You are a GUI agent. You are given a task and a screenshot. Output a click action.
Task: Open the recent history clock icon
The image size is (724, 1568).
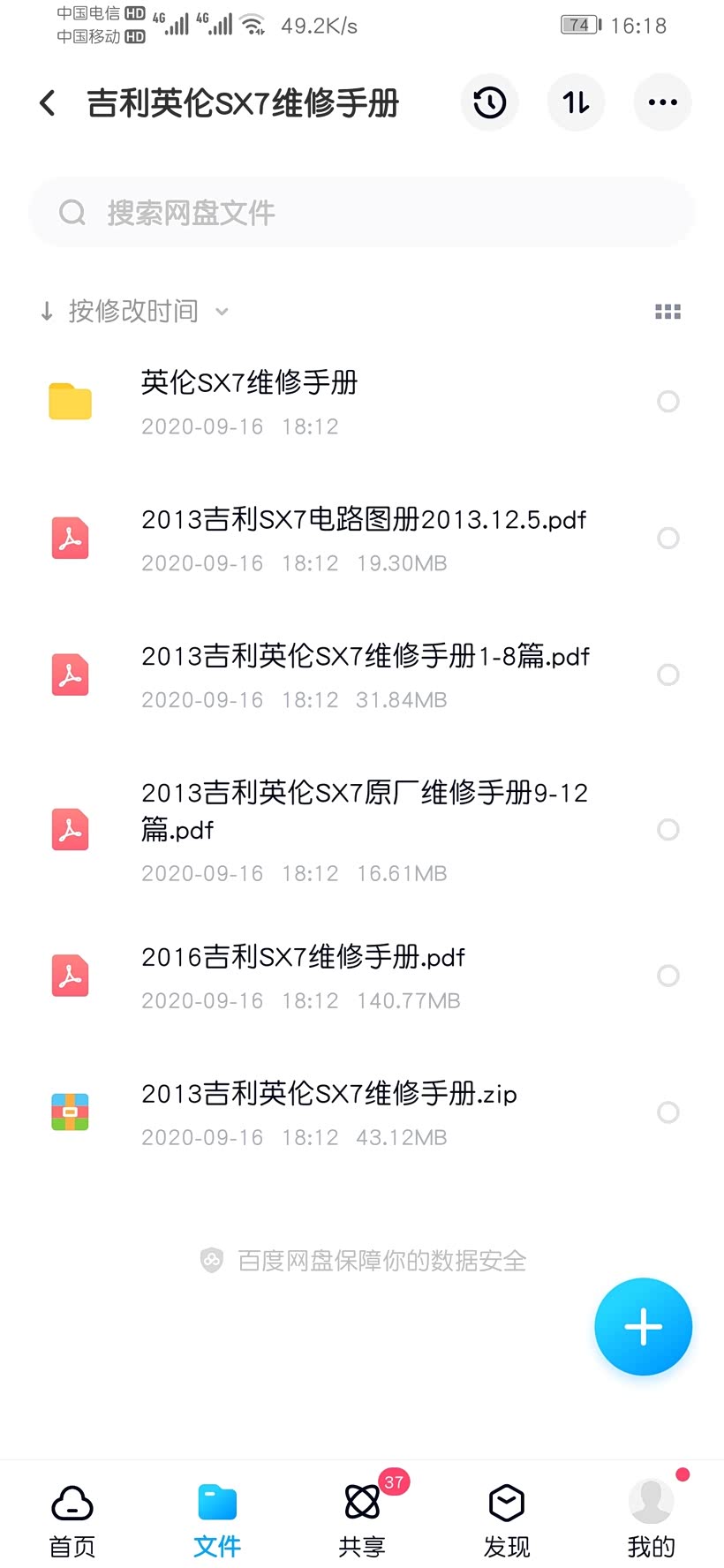coord(489,103)
